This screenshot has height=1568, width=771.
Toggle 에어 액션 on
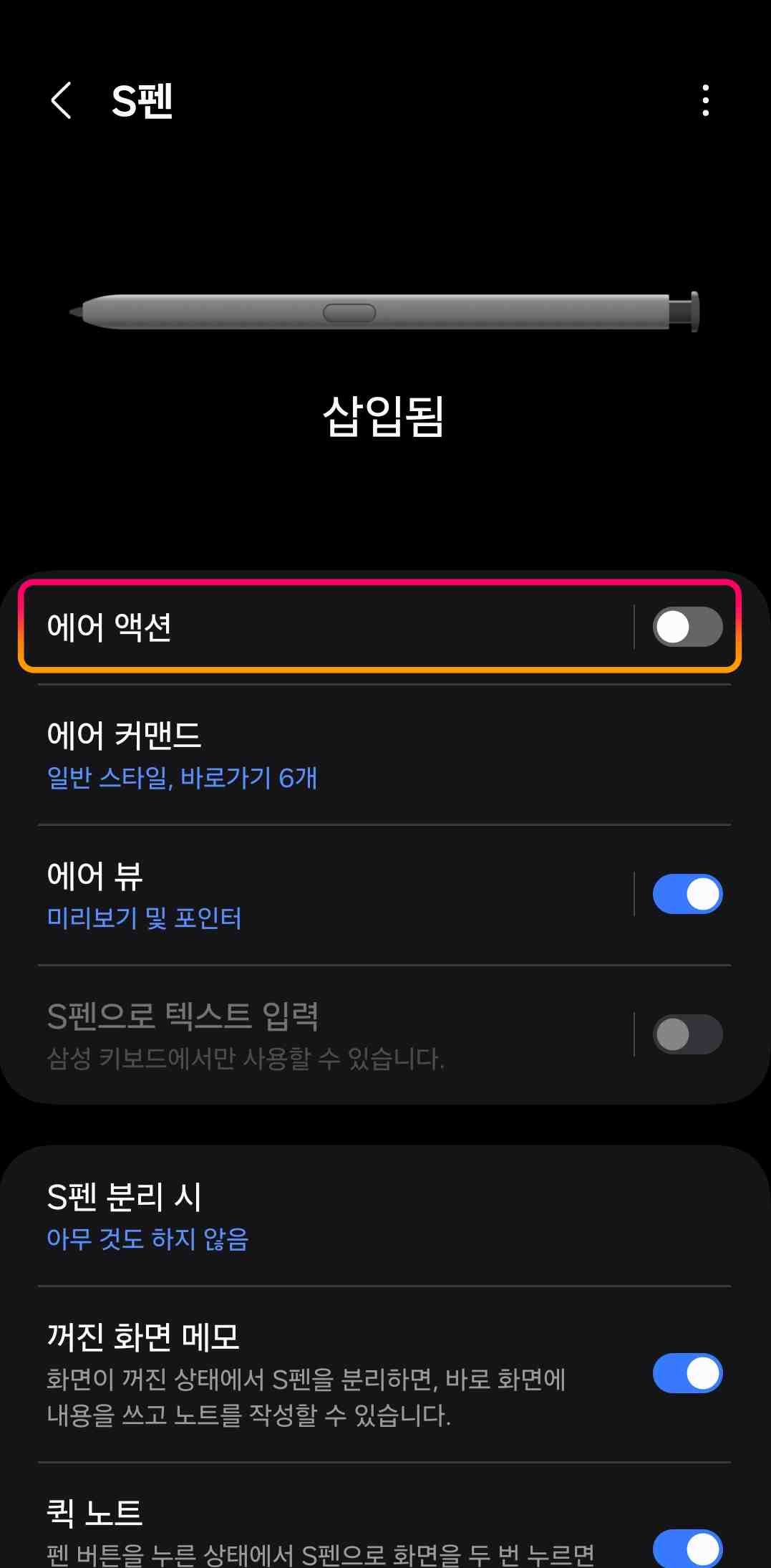coord(687,627)
